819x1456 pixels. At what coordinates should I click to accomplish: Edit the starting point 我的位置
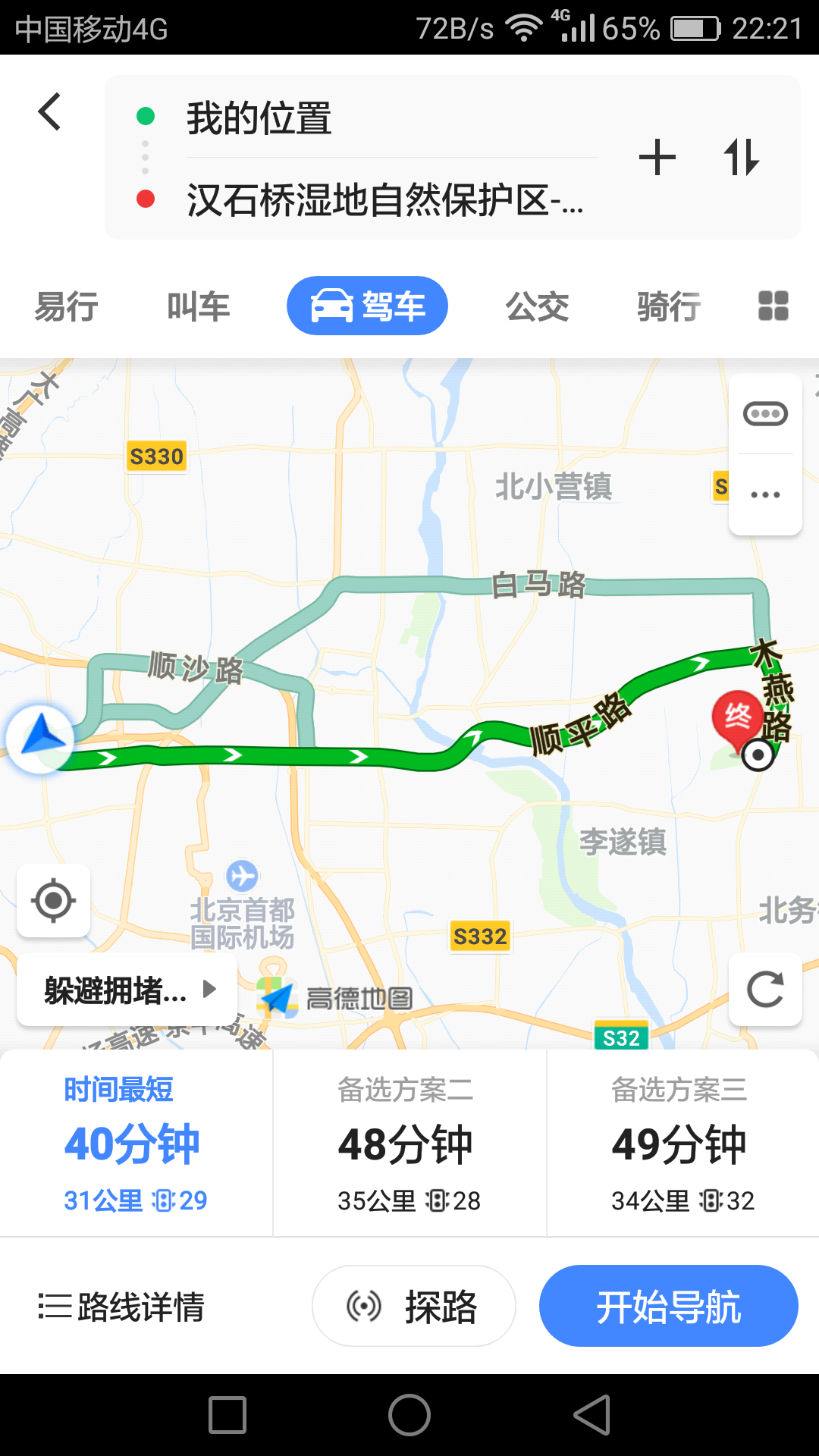click(259, 119)
